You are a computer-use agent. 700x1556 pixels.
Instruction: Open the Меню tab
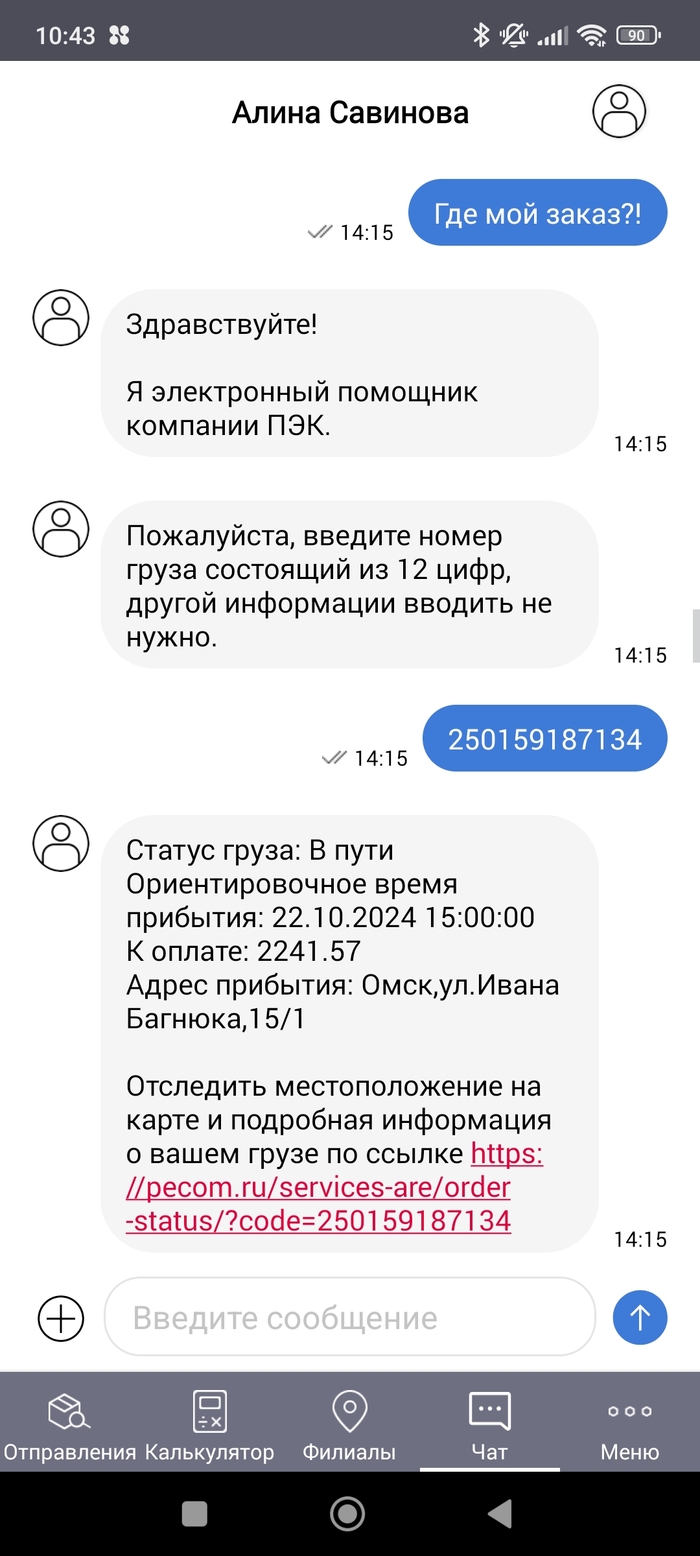click(629, 1425)
